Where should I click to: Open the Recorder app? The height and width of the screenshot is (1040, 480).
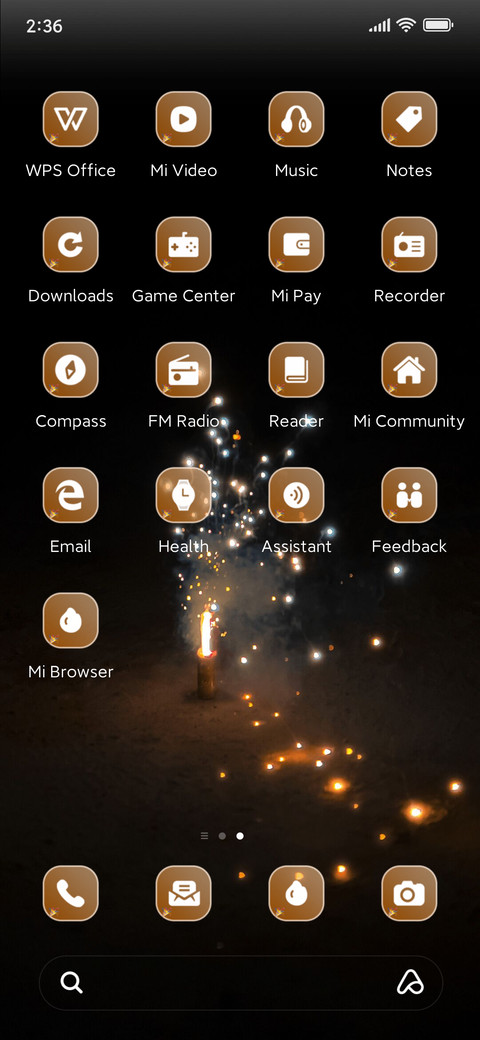tap(409, 245)
